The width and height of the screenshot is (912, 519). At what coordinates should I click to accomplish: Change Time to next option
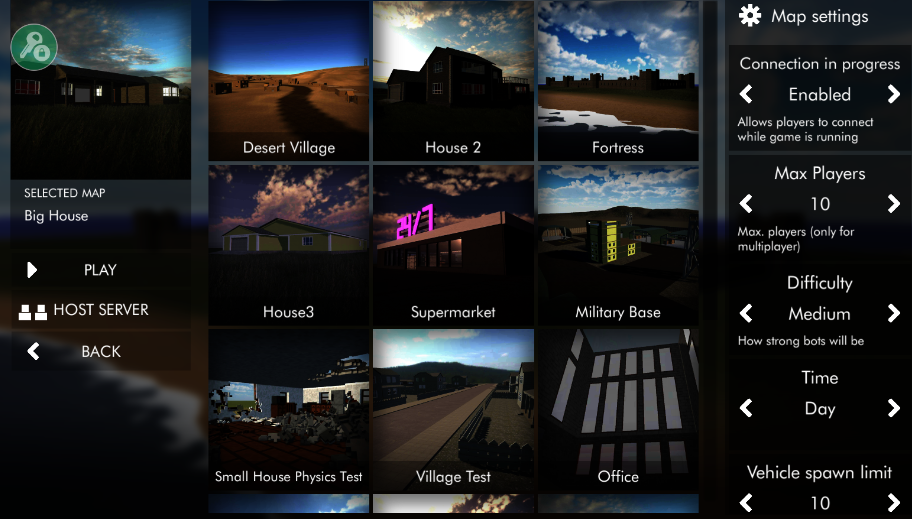click(x=894, y=408)
